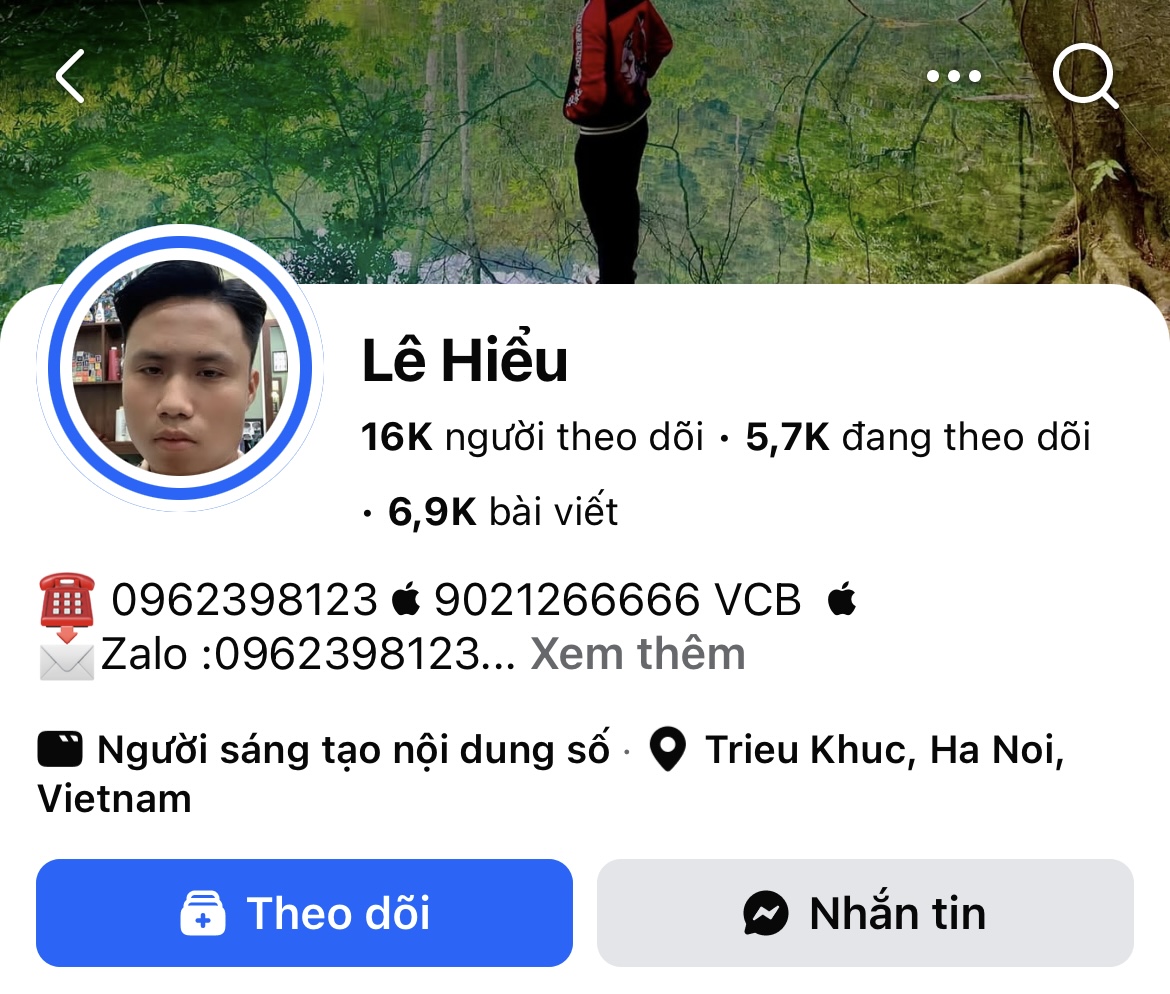Viewport: 1170px width, 994px height.
Task: Expand bio with Xem thêm
Action: (638, 654)
